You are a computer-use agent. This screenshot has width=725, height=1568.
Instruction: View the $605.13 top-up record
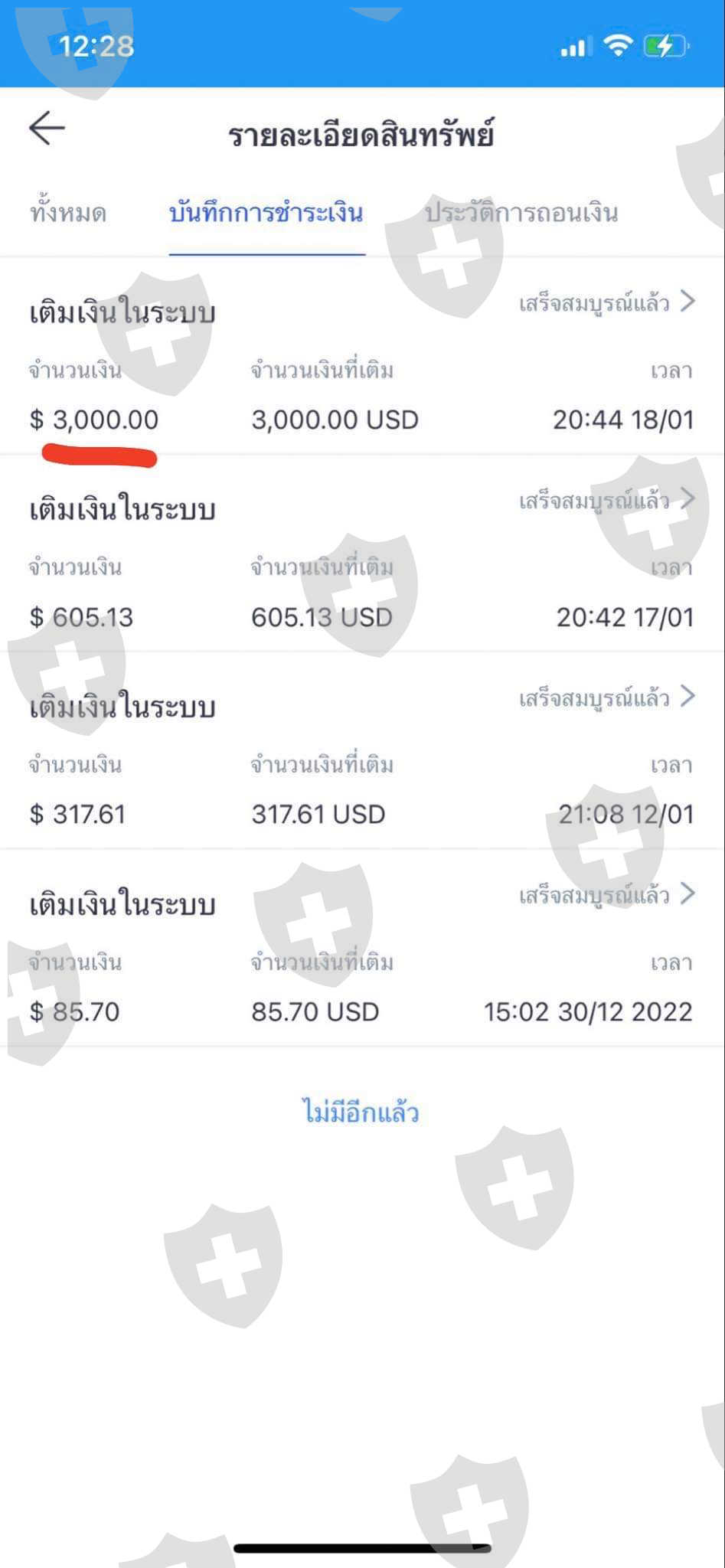click(606, 501)
